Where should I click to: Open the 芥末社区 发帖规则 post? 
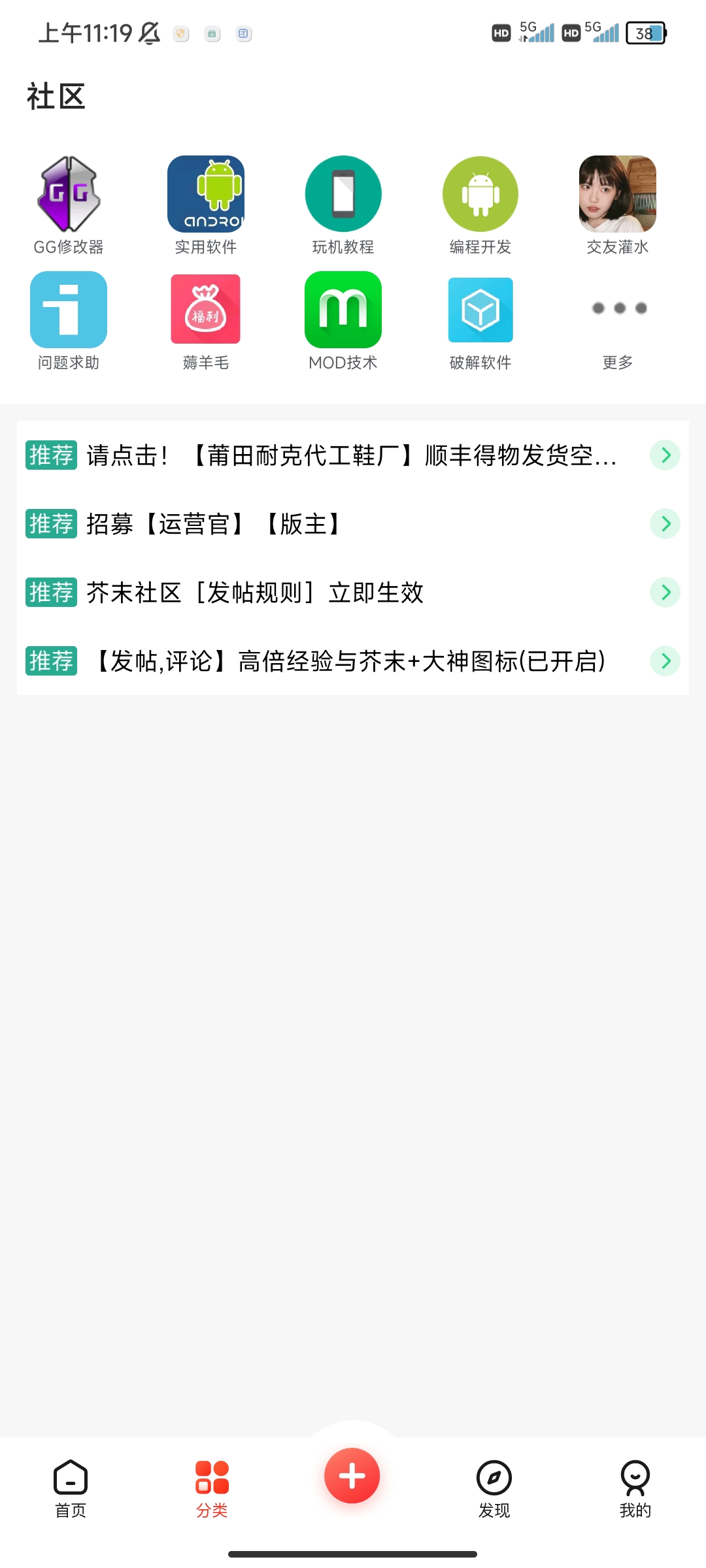[353, 593]
